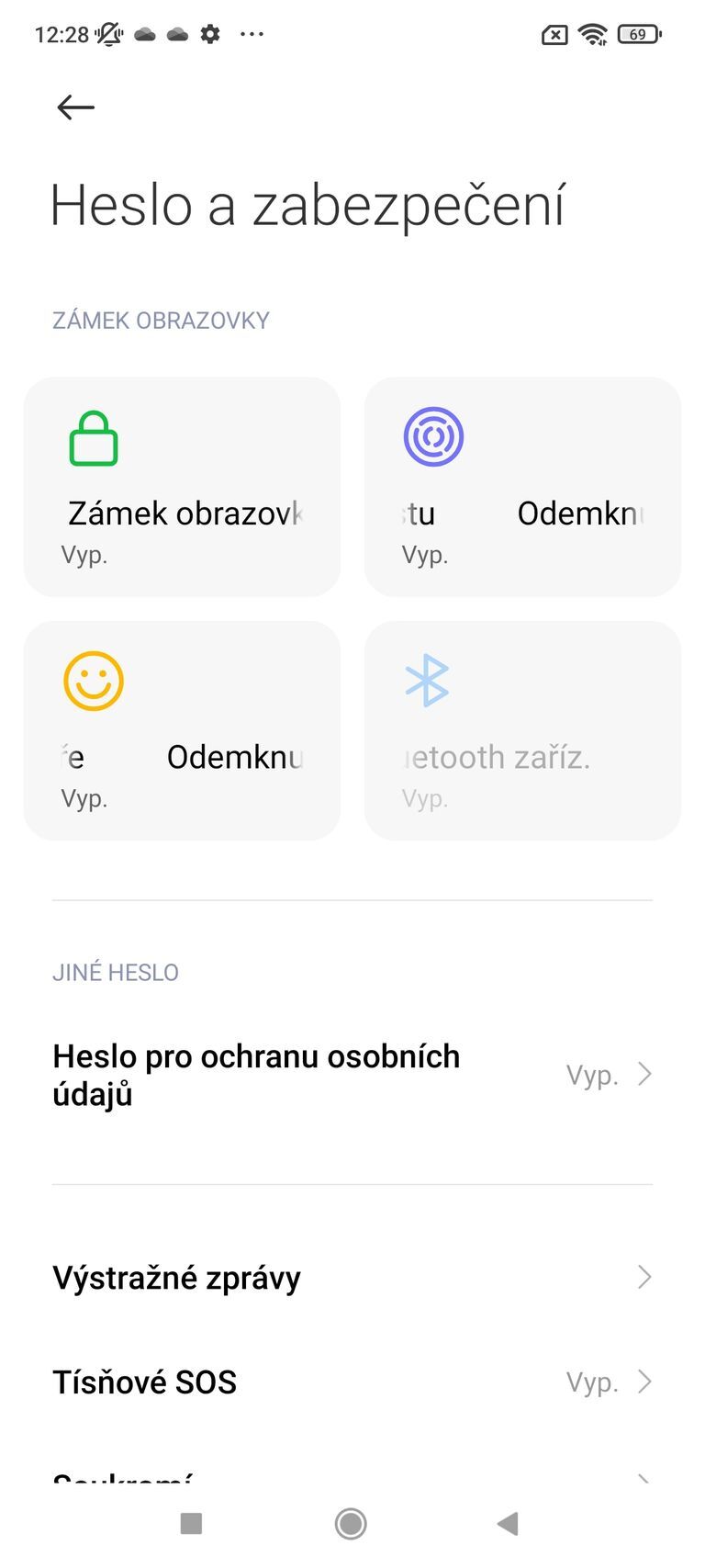The height and width of the screenshot is (1568, 705).
Task: Select the purple fingerprint unlock icon
Action: point(434,436)
